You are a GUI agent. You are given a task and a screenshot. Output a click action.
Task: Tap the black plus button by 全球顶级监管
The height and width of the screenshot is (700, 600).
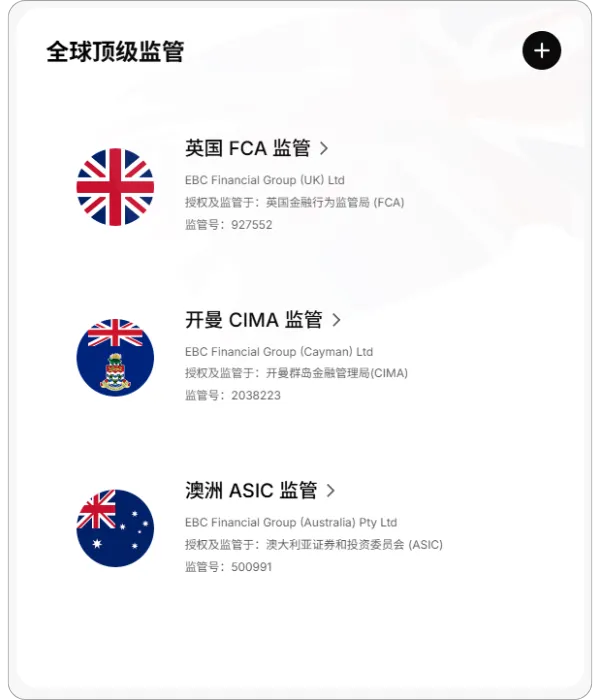pos(541,51)
